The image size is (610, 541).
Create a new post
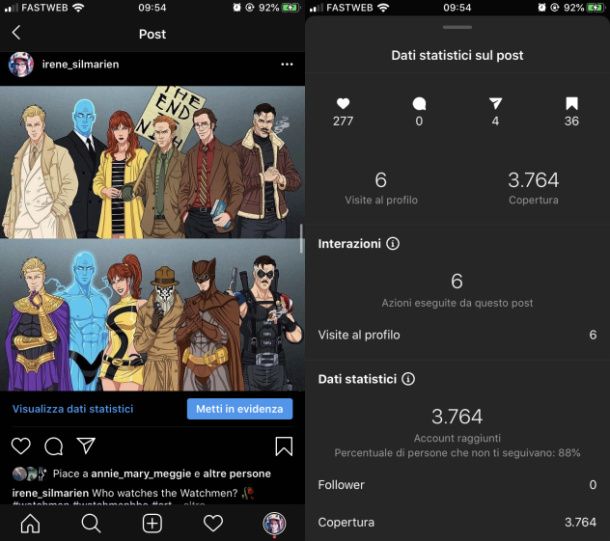(x=152, y=523)
